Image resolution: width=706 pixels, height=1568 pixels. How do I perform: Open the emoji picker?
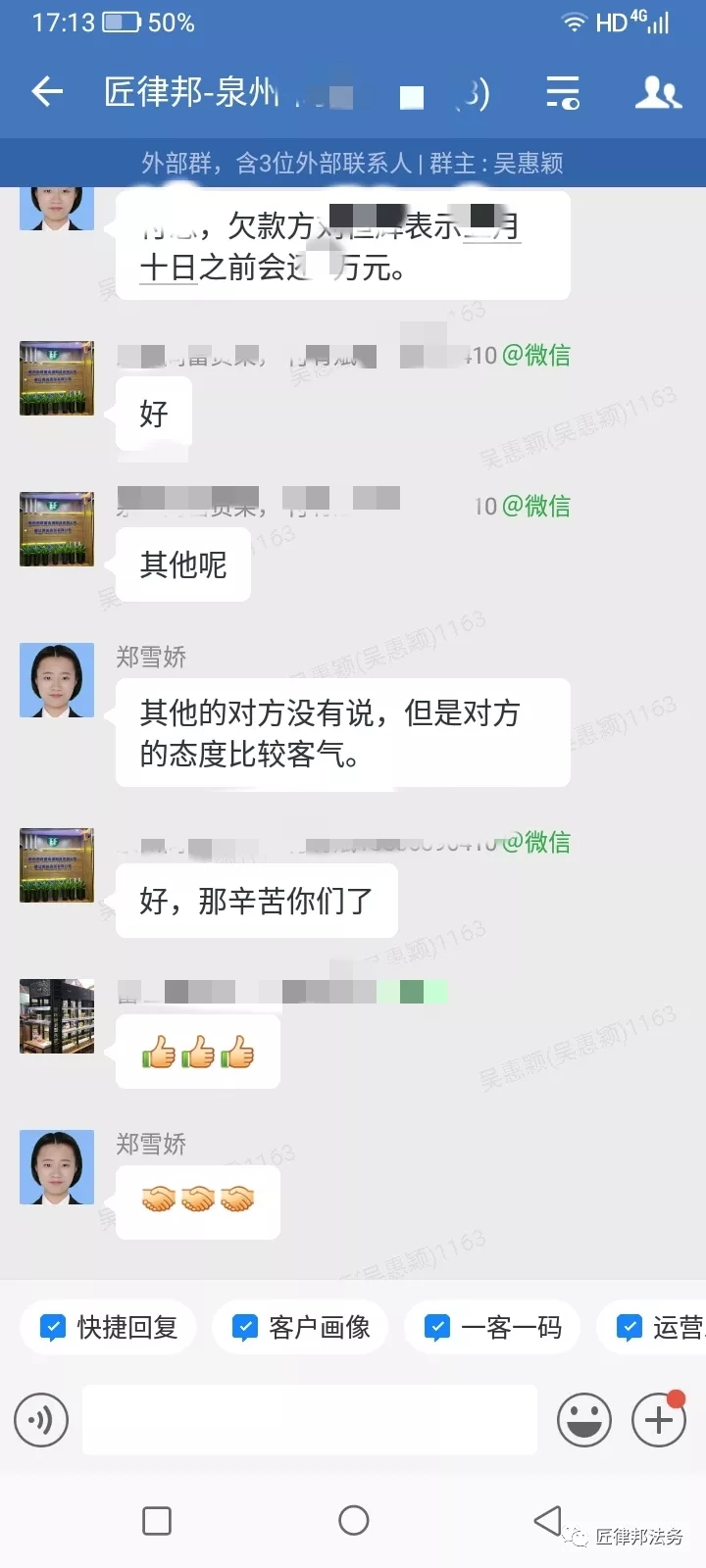pos(584,1419)
